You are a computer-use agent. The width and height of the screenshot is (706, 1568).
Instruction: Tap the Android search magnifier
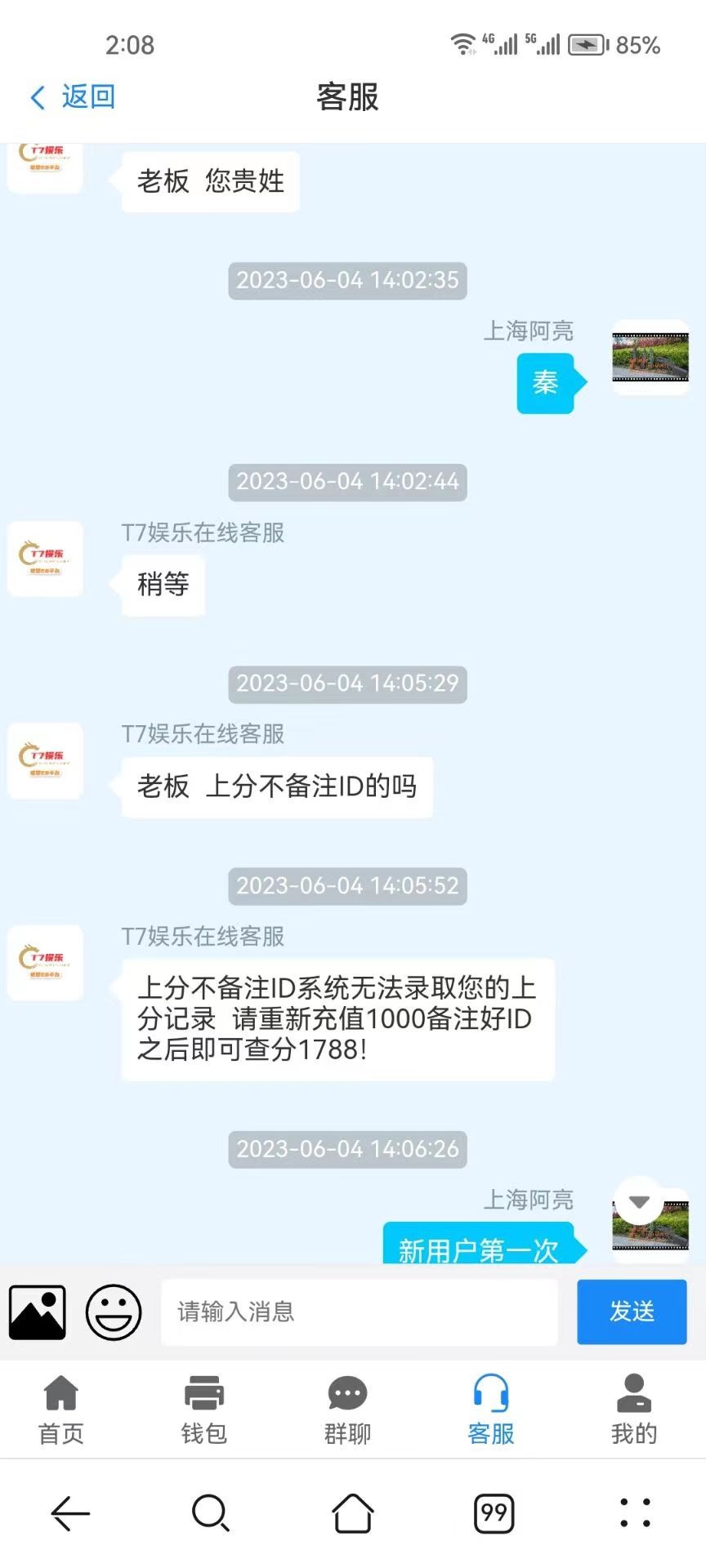[211, 1513]
